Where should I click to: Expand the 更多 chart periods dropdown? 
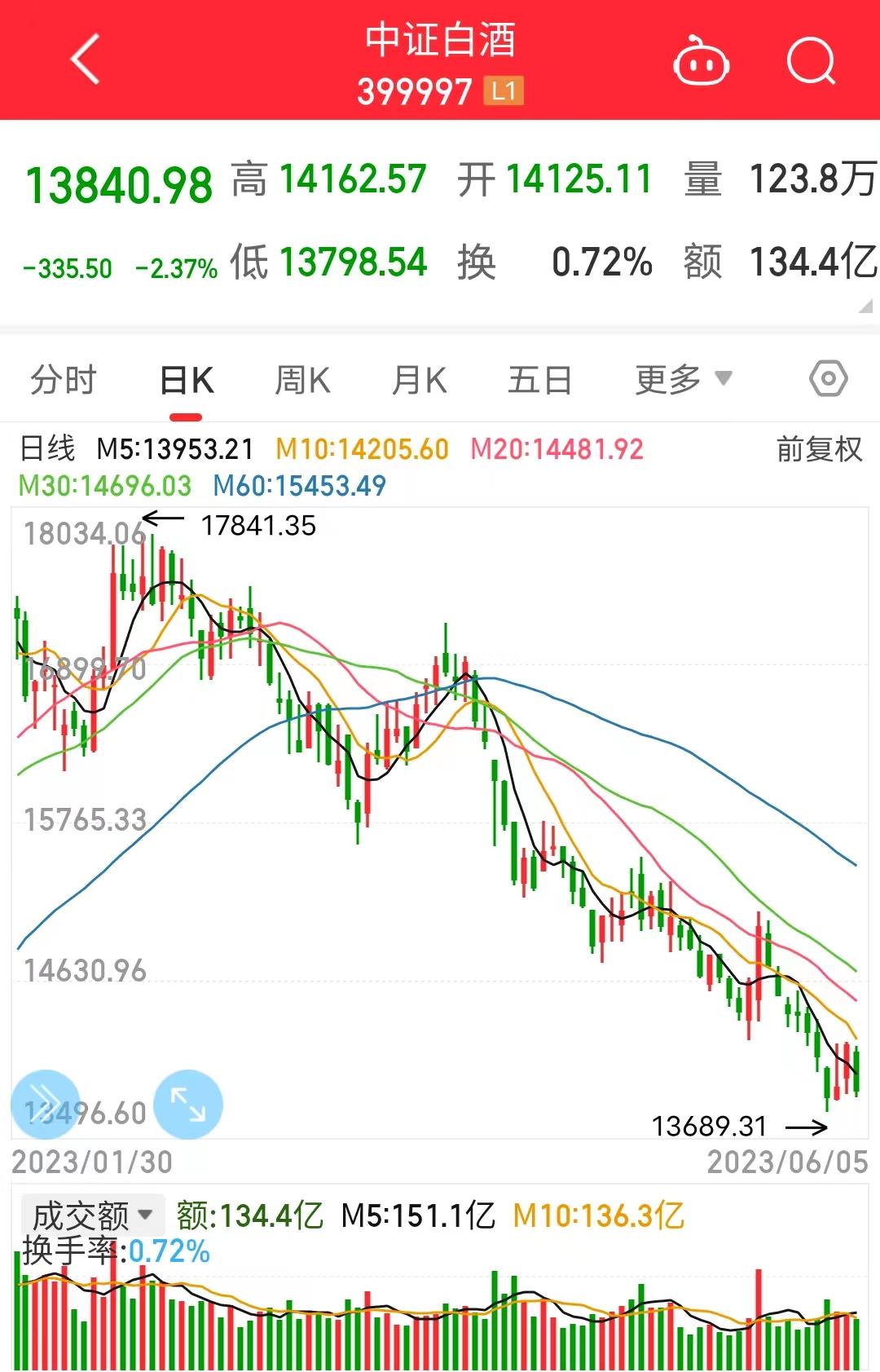pyautogui.click(x=683, y=379)
